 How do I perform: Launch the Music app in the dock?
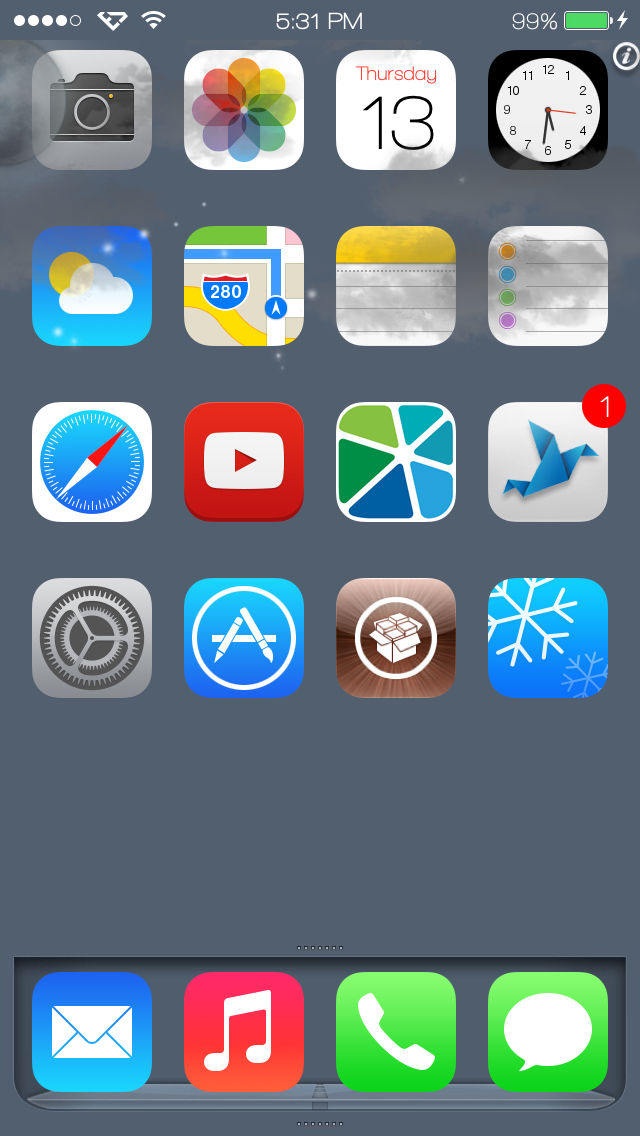pos(244,1032)
